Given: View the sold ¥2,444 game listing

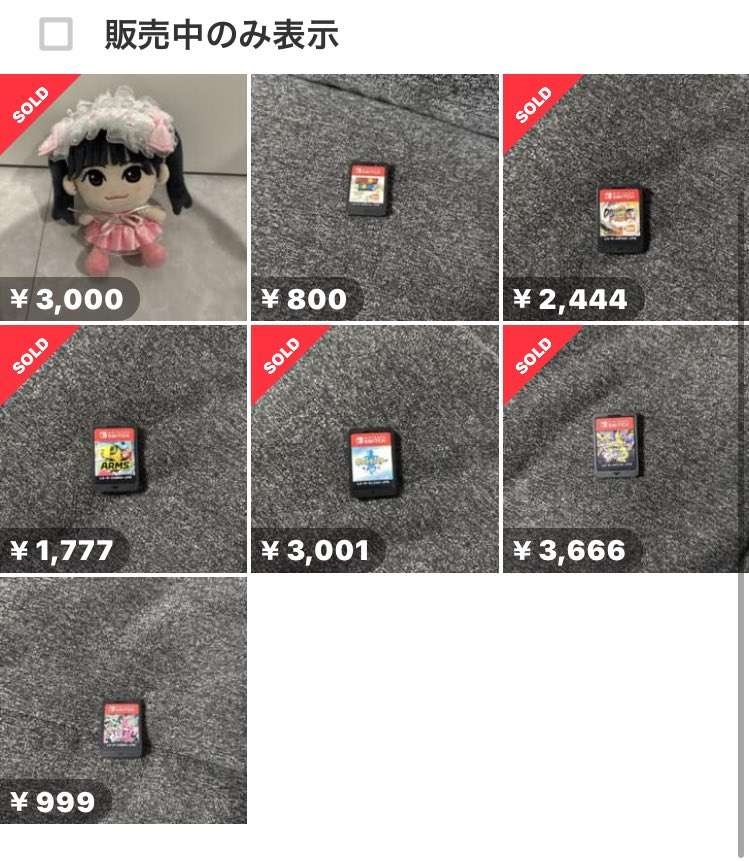Looking at the screenshot, I should click(x=624, y=197).
